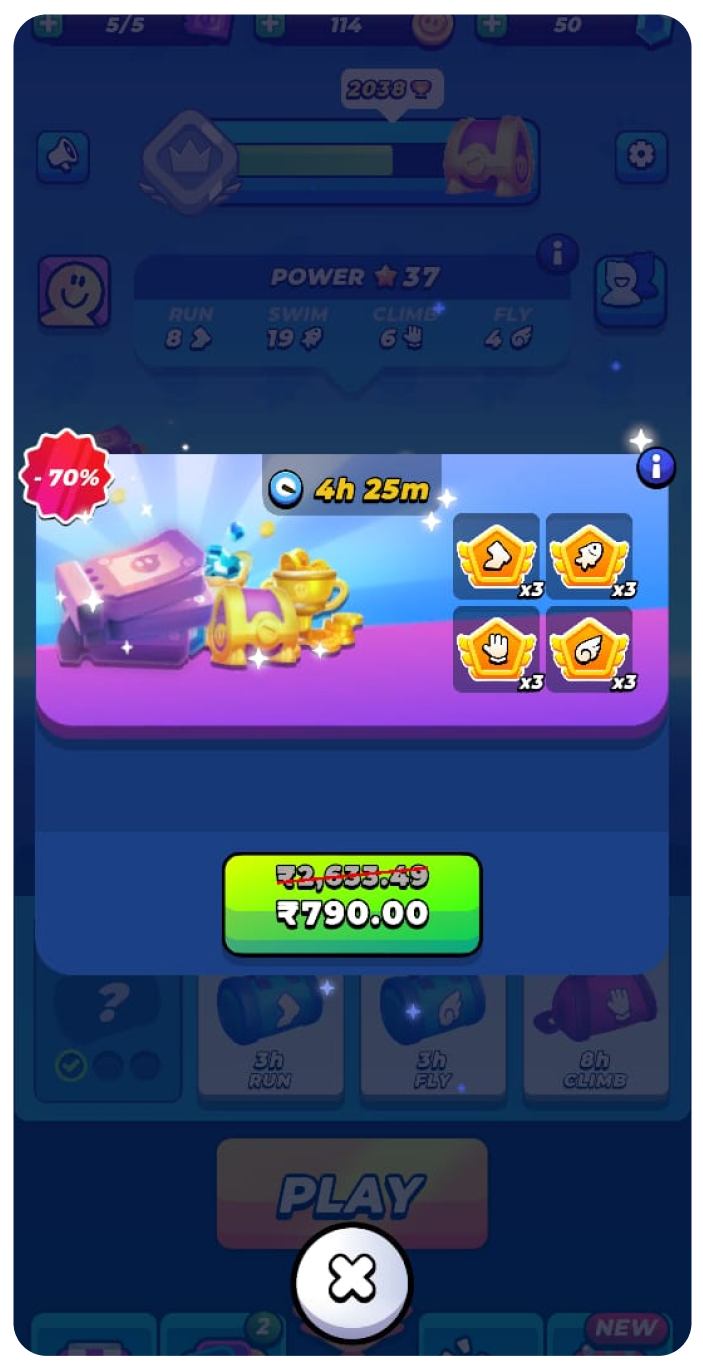
Task: Open the offer info icon
Action: coord(656,467)
